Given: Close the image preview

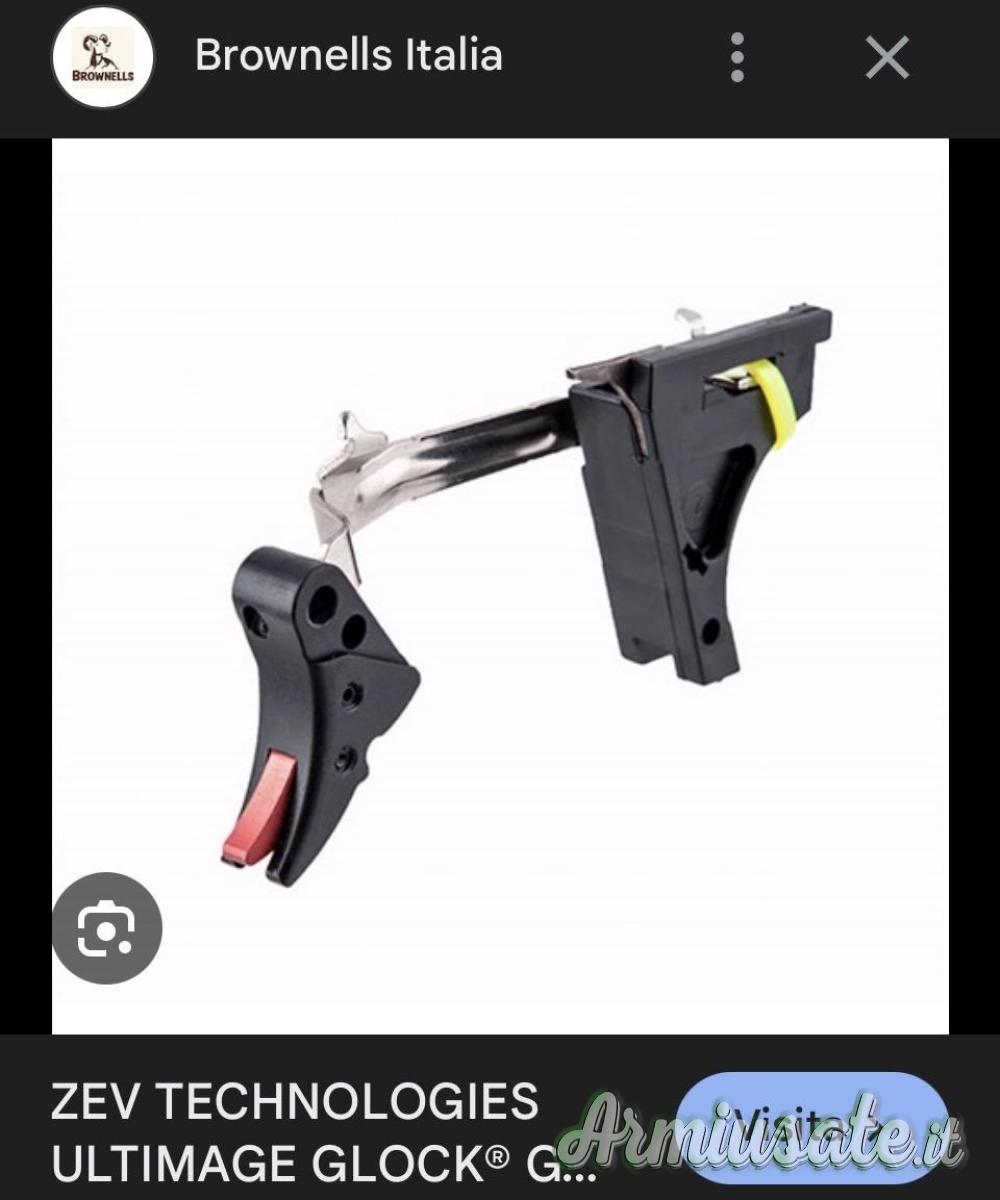Looking at the screenshot, I should pyautogui.click(x=887, y=57).
